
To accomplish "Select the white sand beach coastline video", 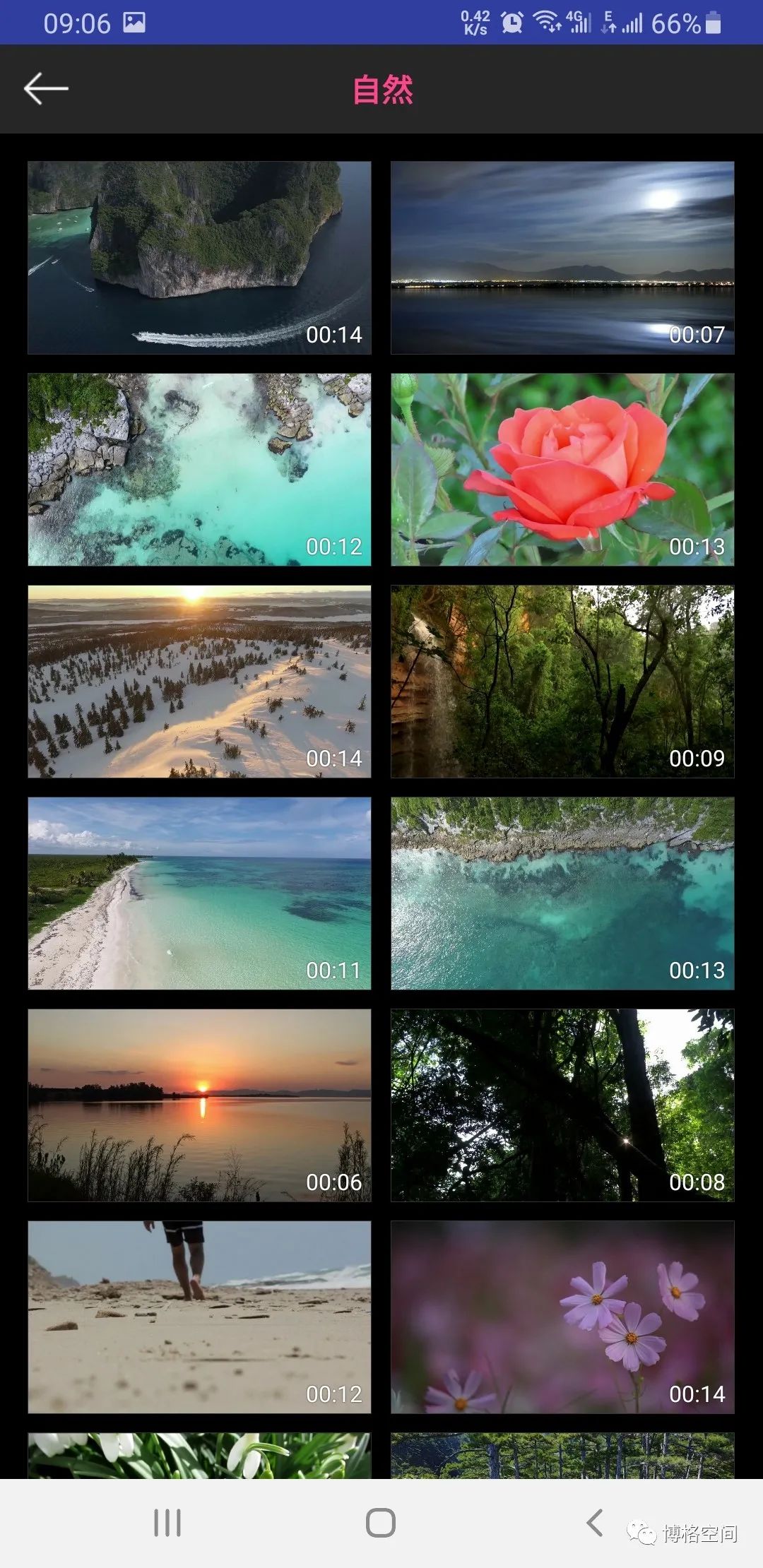I will pos(199,893).
